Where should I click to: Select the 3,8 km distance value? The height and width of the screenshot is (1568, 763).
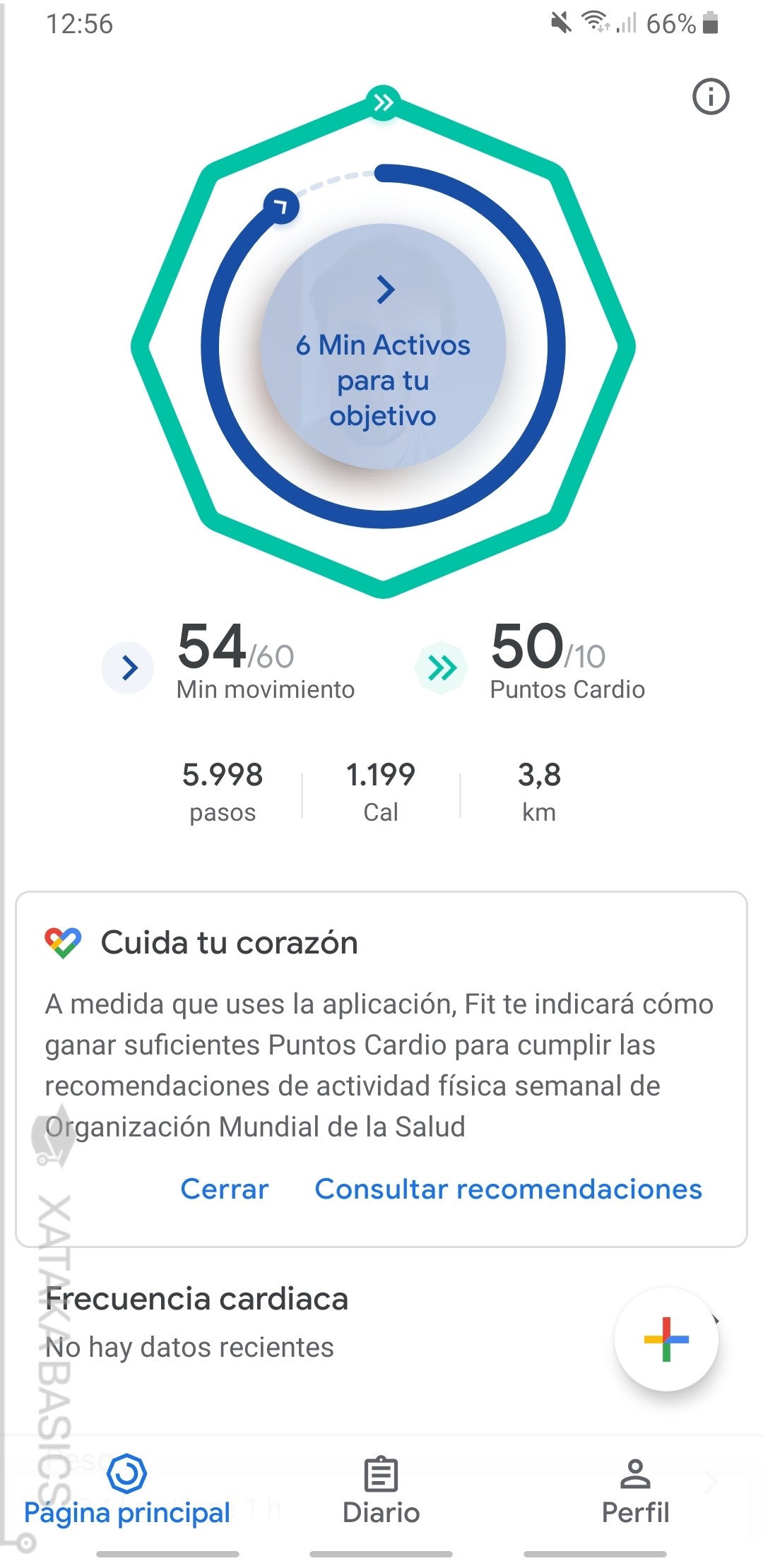539,791
